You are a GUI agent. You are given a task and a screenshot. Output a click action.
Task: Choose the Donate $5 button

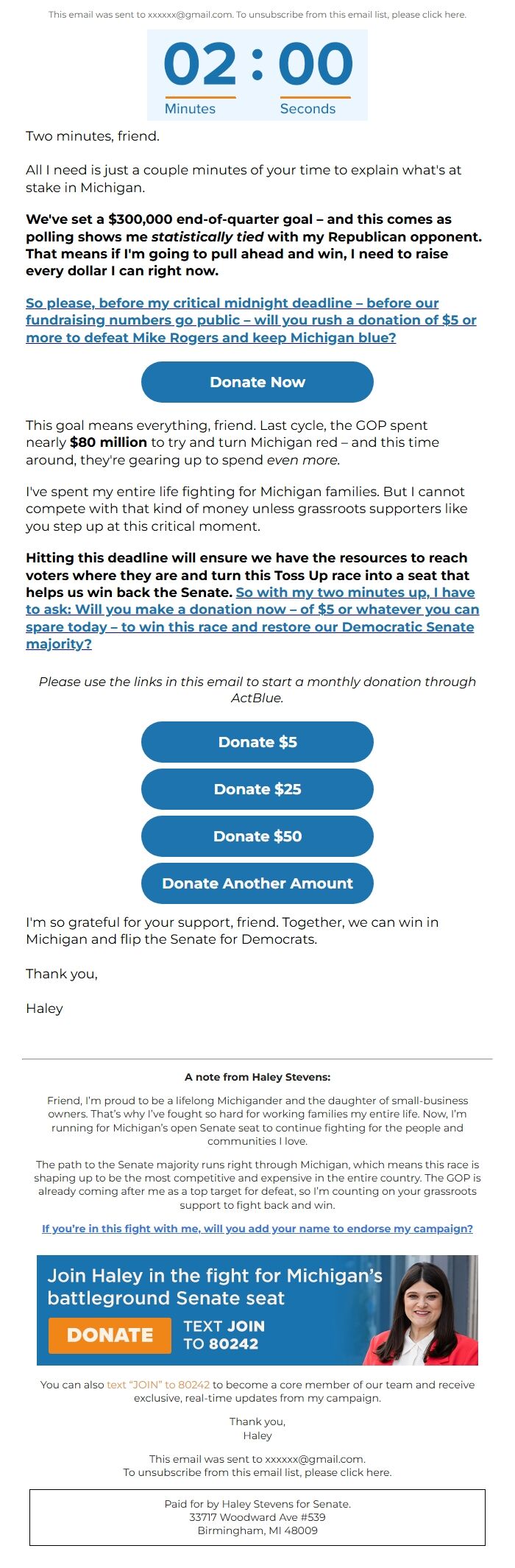(x=257, y=742)
